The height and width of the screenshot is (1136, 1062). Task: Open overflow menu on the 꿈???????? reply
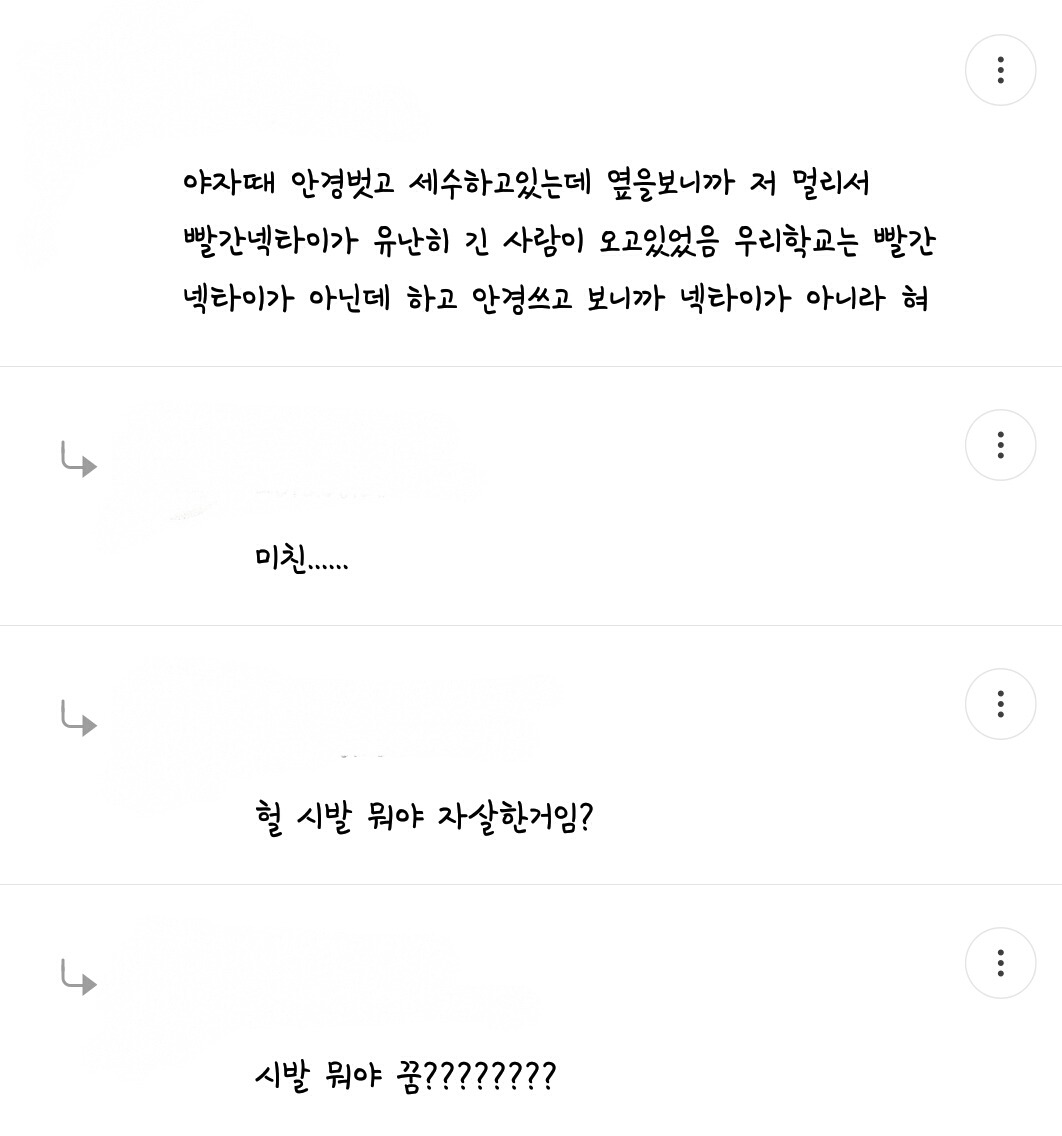click(1000, 963)
